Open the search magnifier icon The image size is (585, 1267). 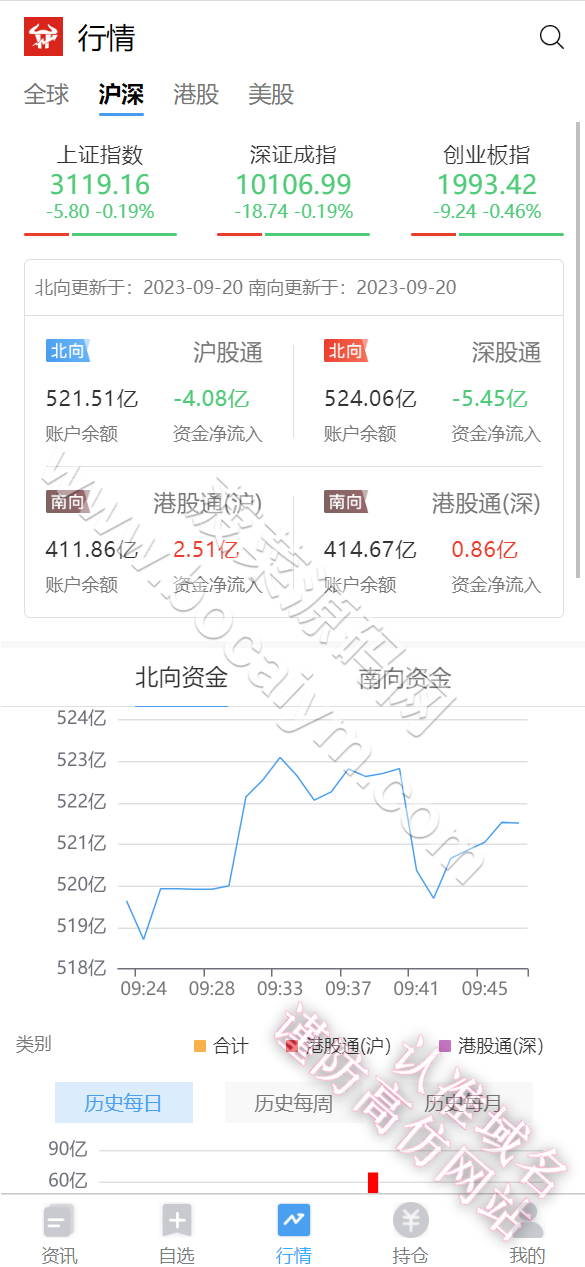[x=551, y=38]
